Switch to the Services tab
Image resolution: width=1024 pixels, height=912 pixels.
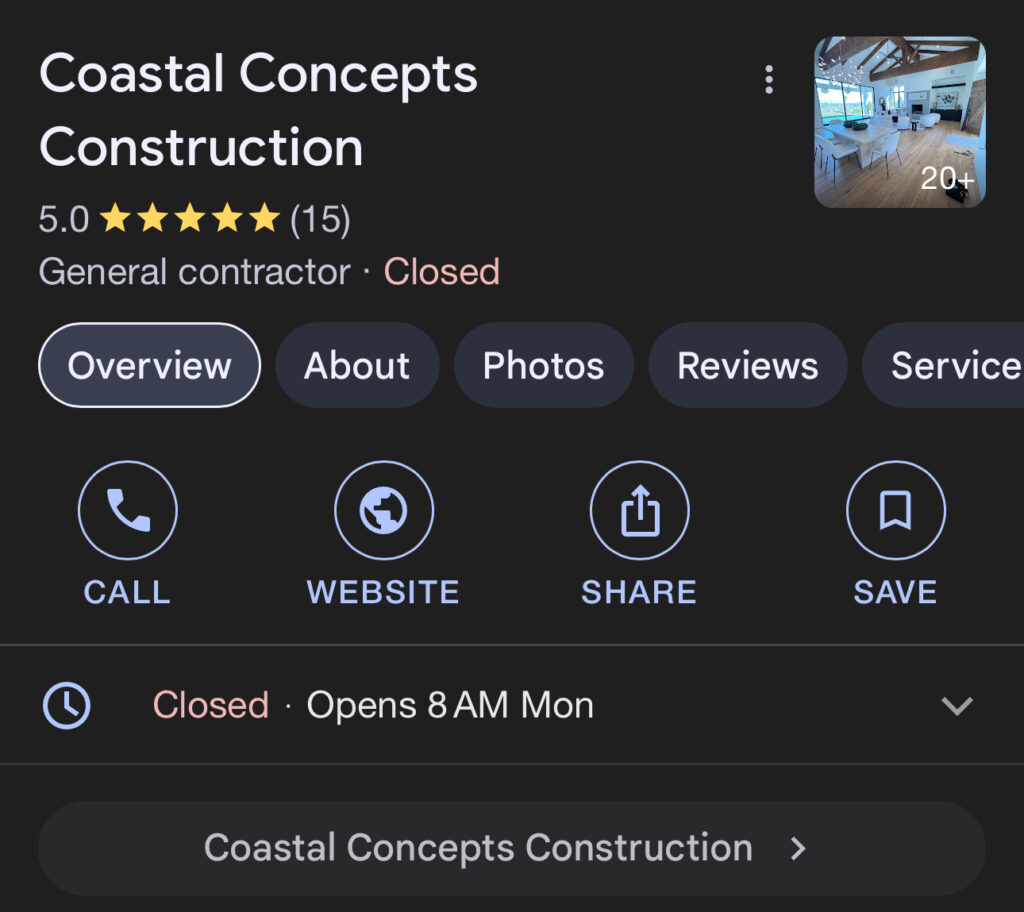click(950, 365)
